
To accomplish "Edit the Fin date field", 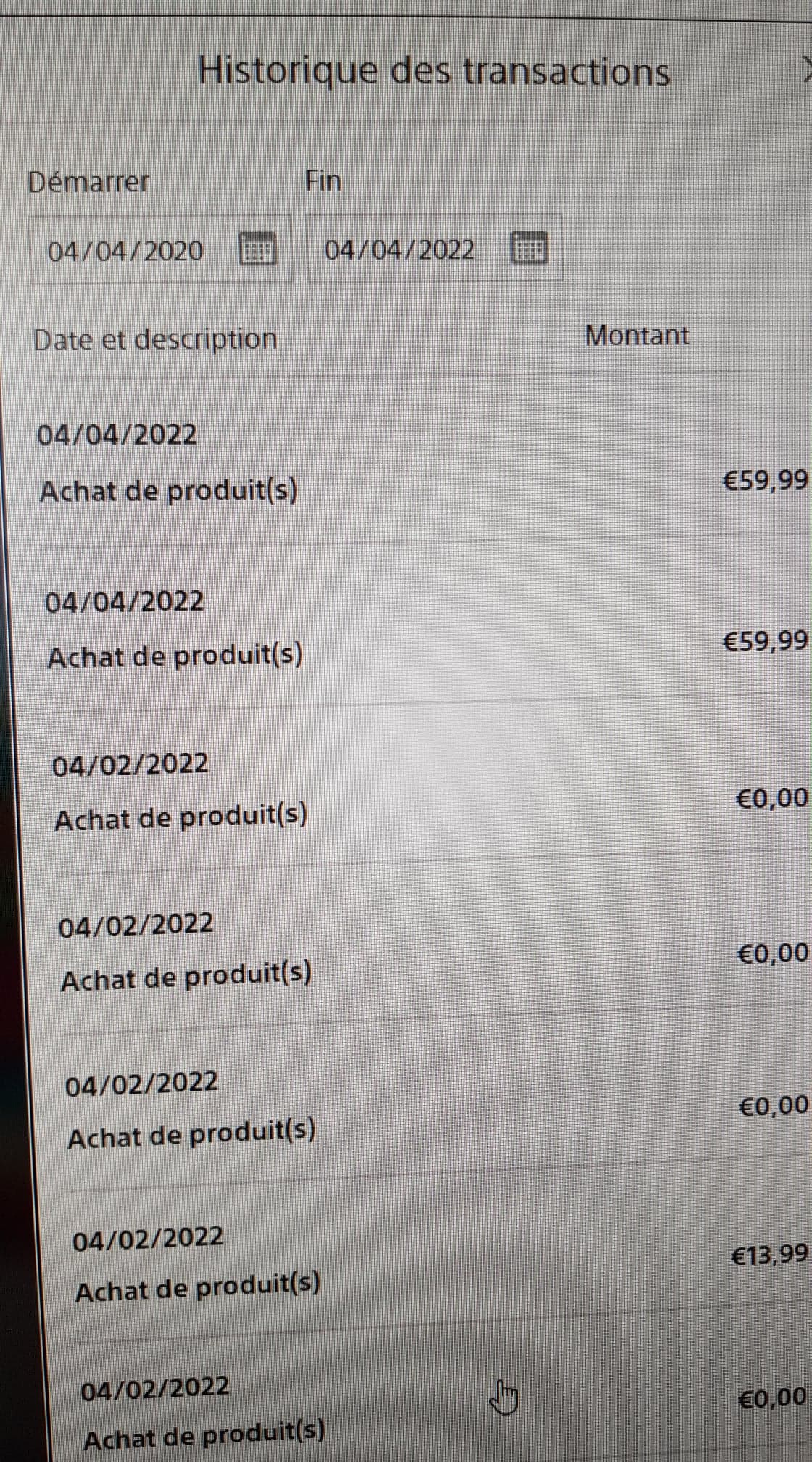I will click(434, 248).
